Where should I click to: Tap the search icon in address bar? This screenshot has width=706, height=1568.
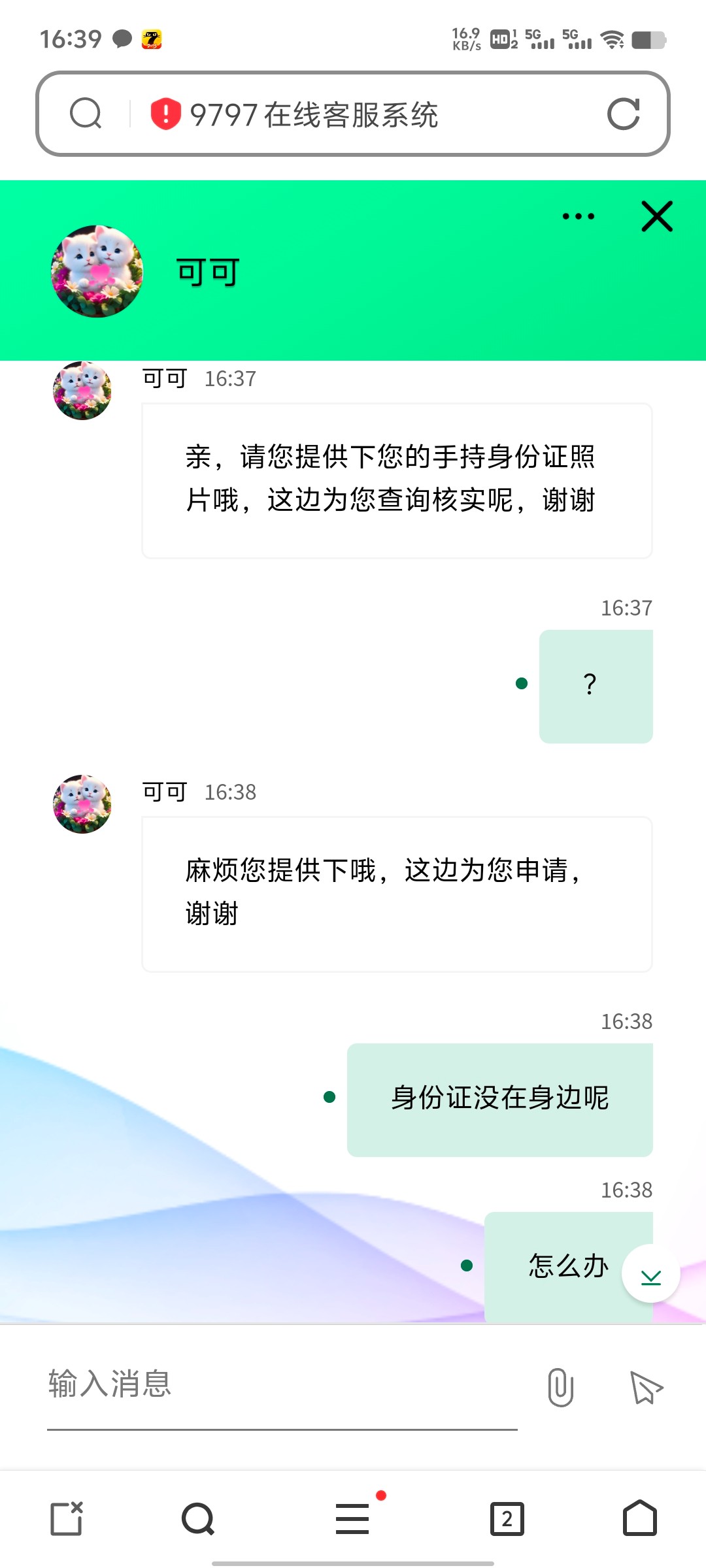(x=86, y=114)
